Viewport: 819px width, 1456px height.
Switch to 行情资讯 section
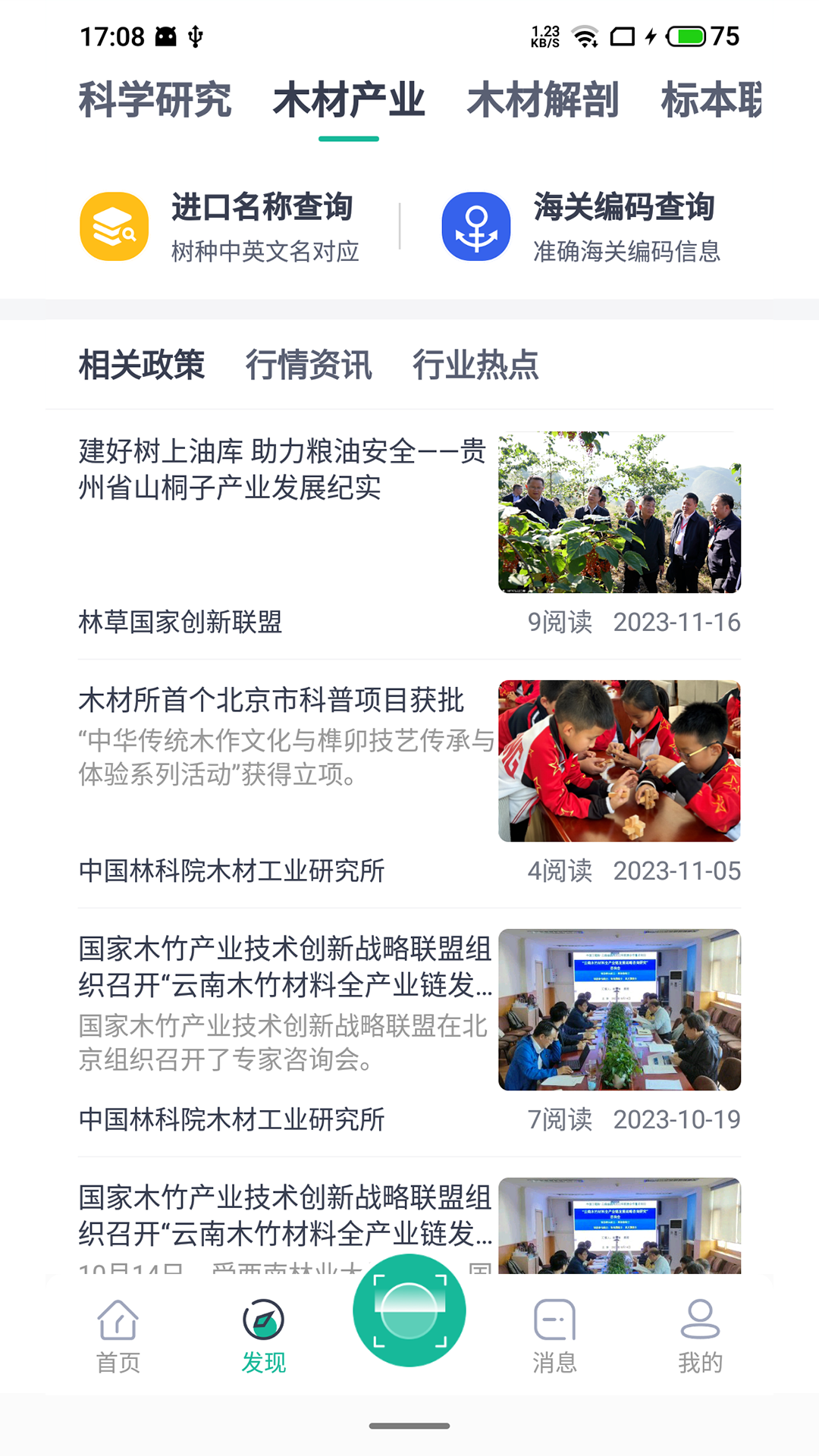(x=309, y=365)
